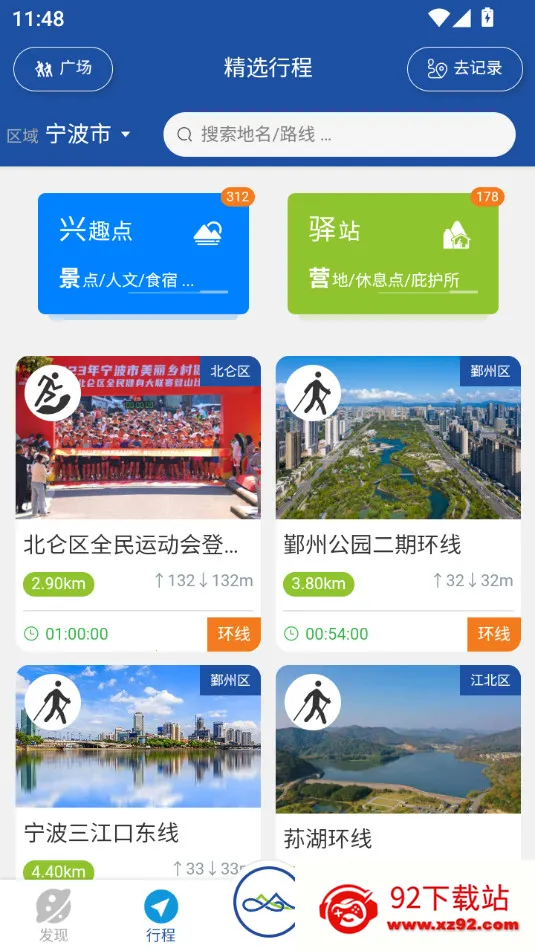This screenshot has width=535, height=951.
Task: Open the 鄞州公园二期环线 route card
Action: 399,503
